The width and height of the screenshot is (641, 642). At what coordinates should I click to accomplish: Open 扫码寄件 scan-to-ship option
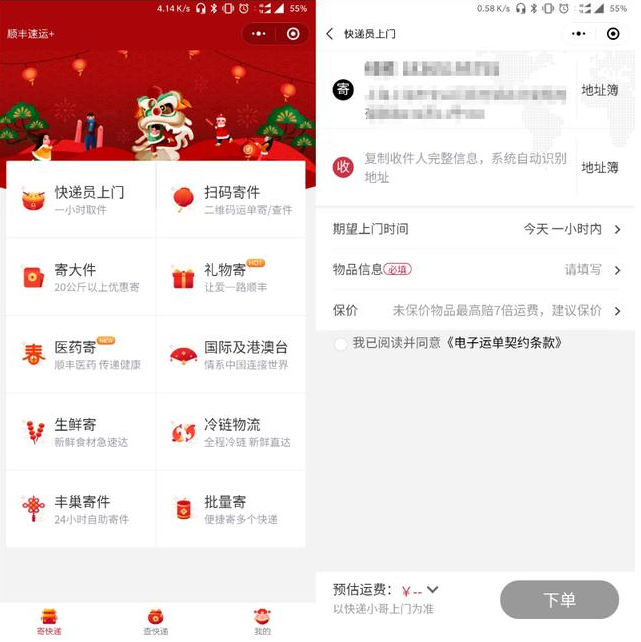(x=231, y=199)
